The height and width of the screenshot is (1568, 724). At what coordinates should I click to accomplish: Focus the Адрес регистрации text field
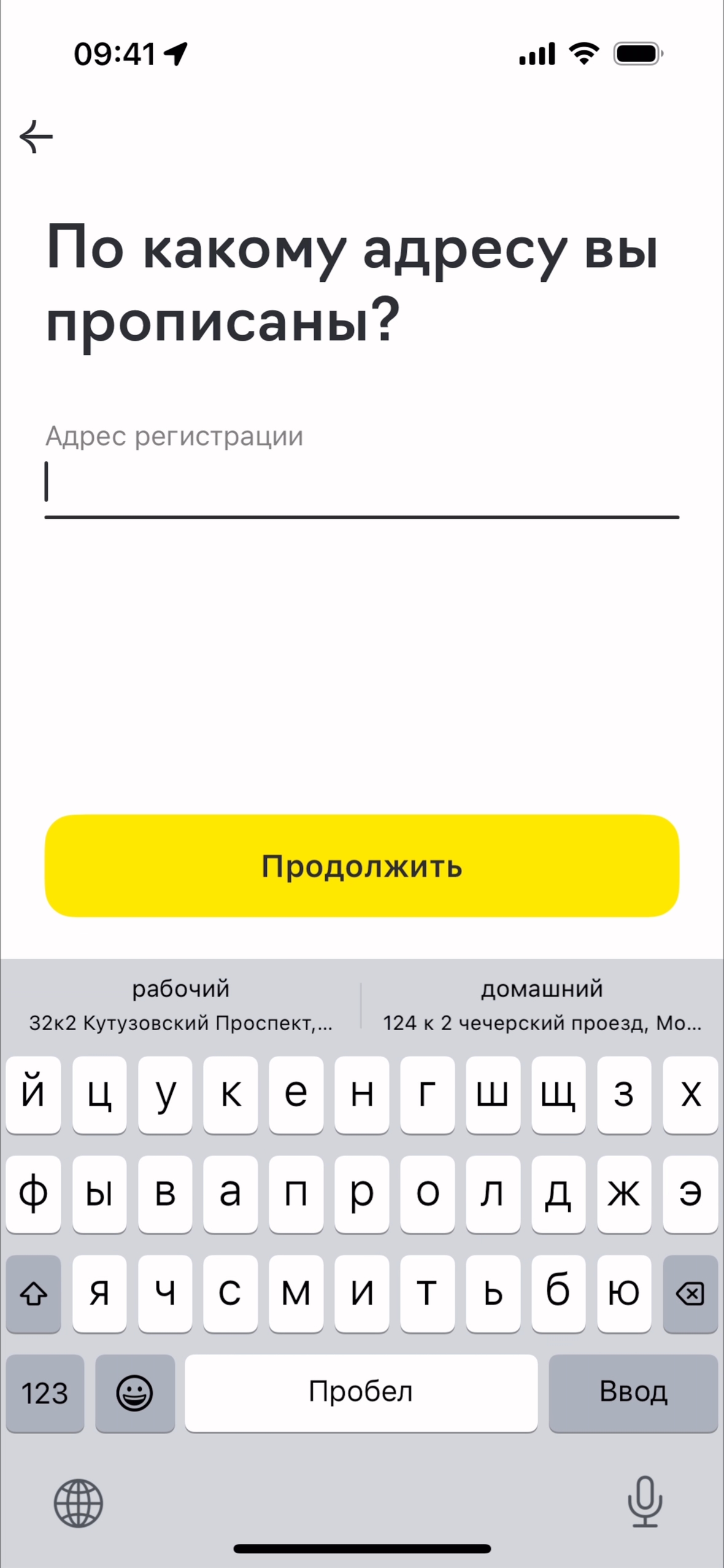click(x=361, y=483)
